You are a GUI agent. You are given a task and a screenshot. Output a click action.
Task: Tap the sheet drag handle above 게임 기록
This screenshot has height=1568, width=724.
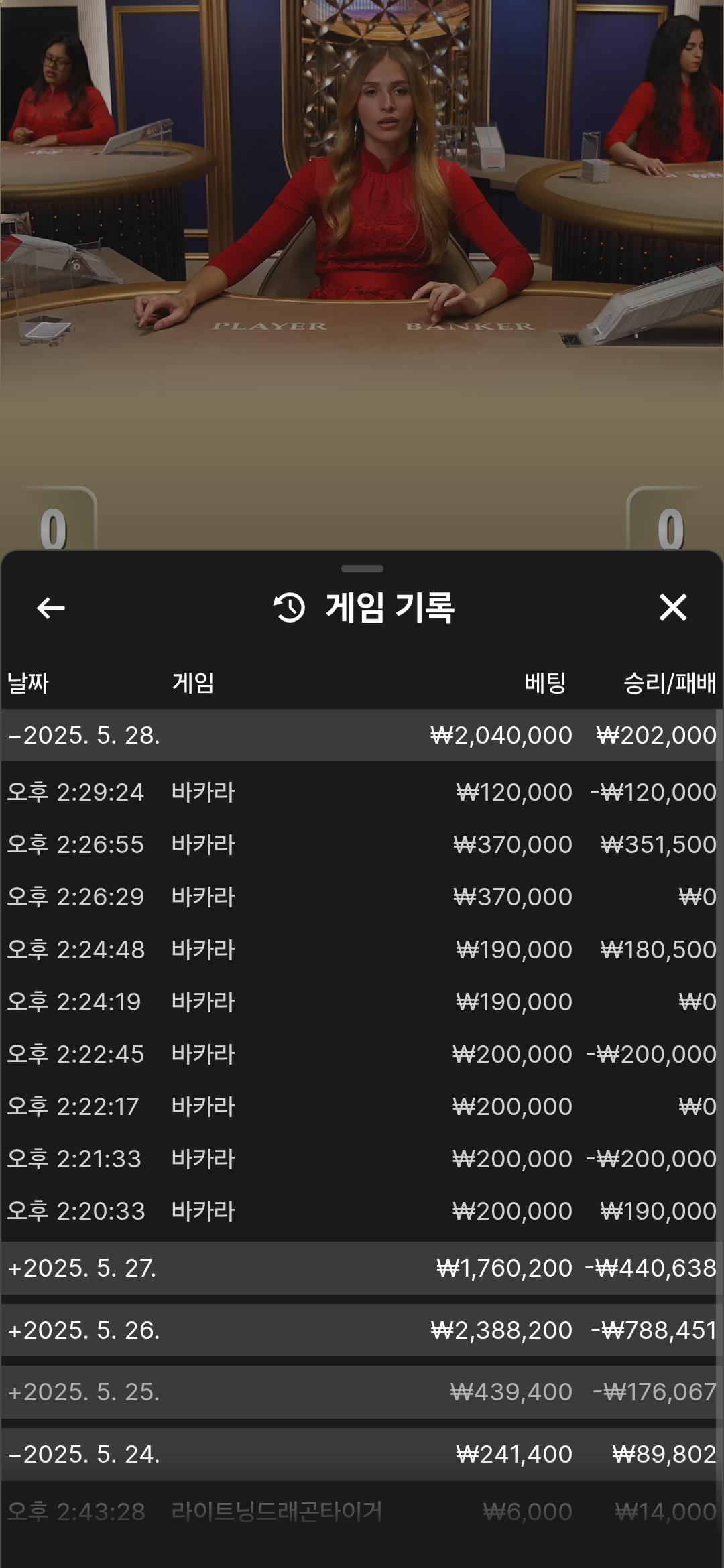[362, 569]
